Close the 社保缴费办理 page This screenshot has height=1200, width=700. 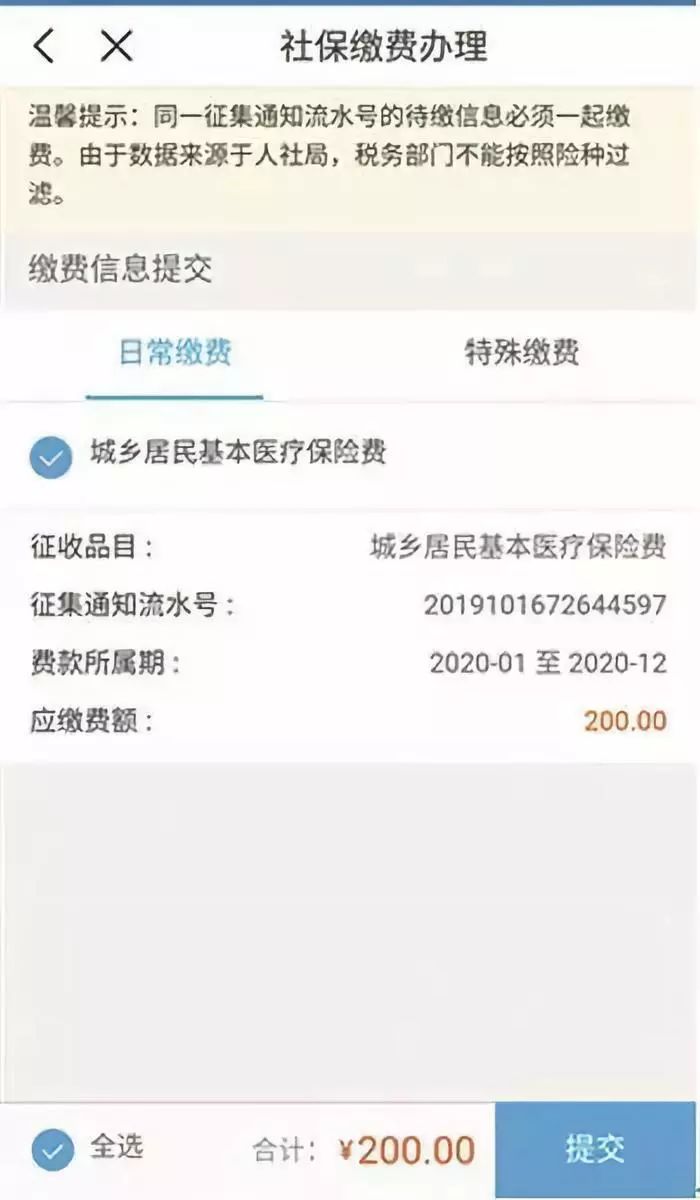[116, 46]
